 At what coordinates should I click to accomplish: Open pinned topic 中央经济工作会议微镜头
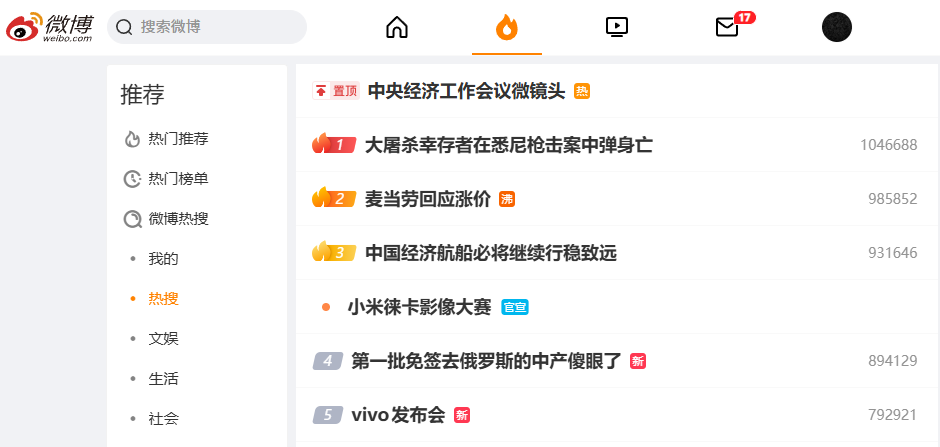tap(466, 91)
